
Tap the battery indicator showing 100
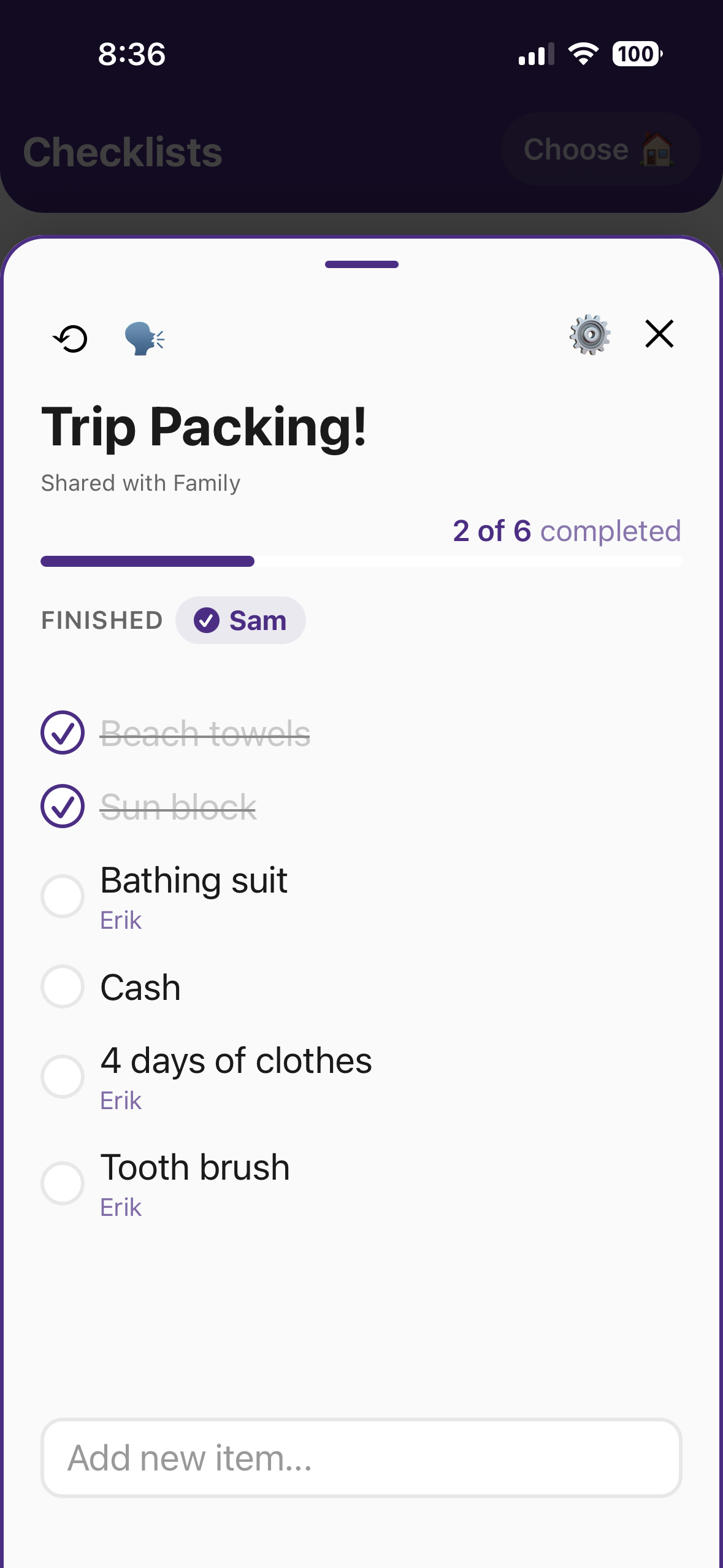click(x=635, y=54)
